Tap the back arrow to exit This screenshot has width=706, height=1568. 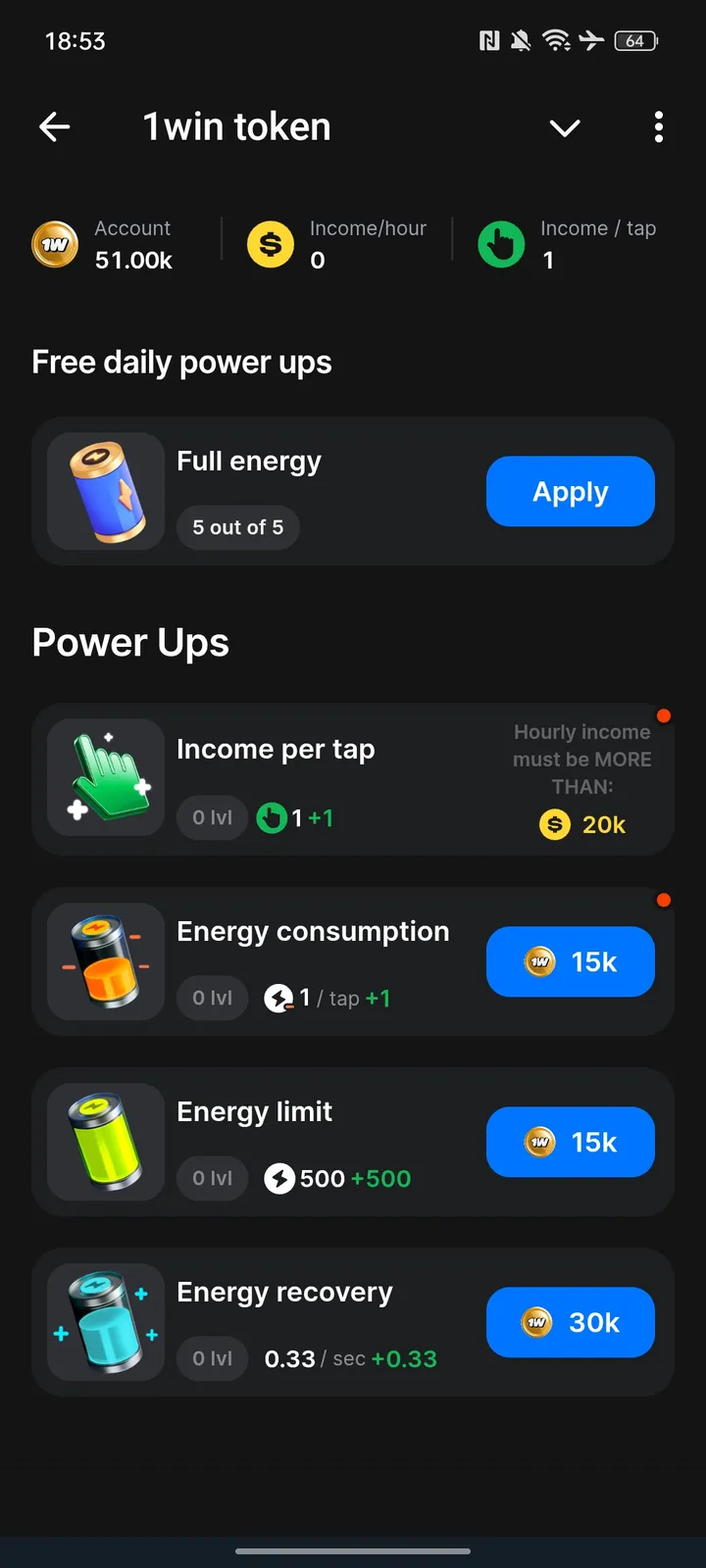(x=55, y=126)
